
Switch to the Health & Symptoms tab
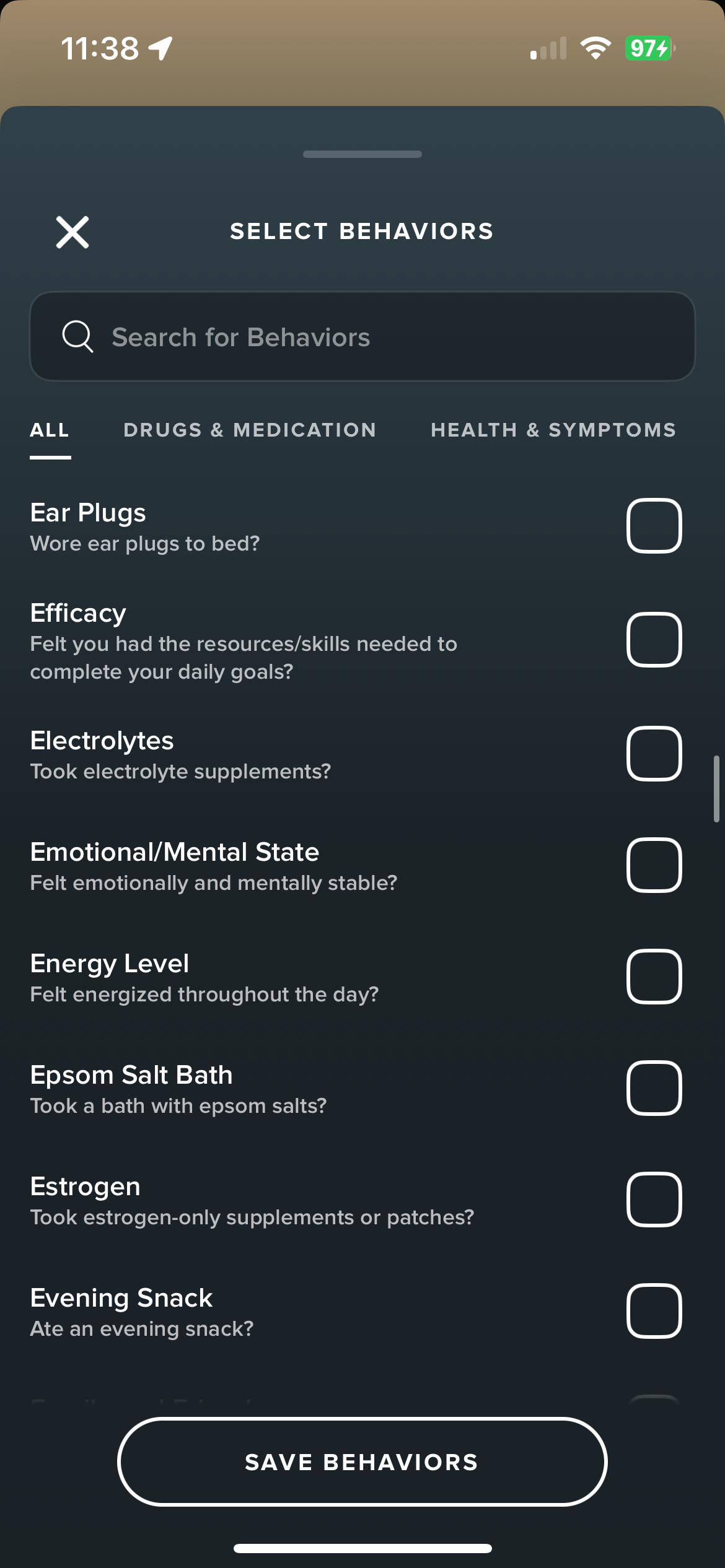pos(553,430)
